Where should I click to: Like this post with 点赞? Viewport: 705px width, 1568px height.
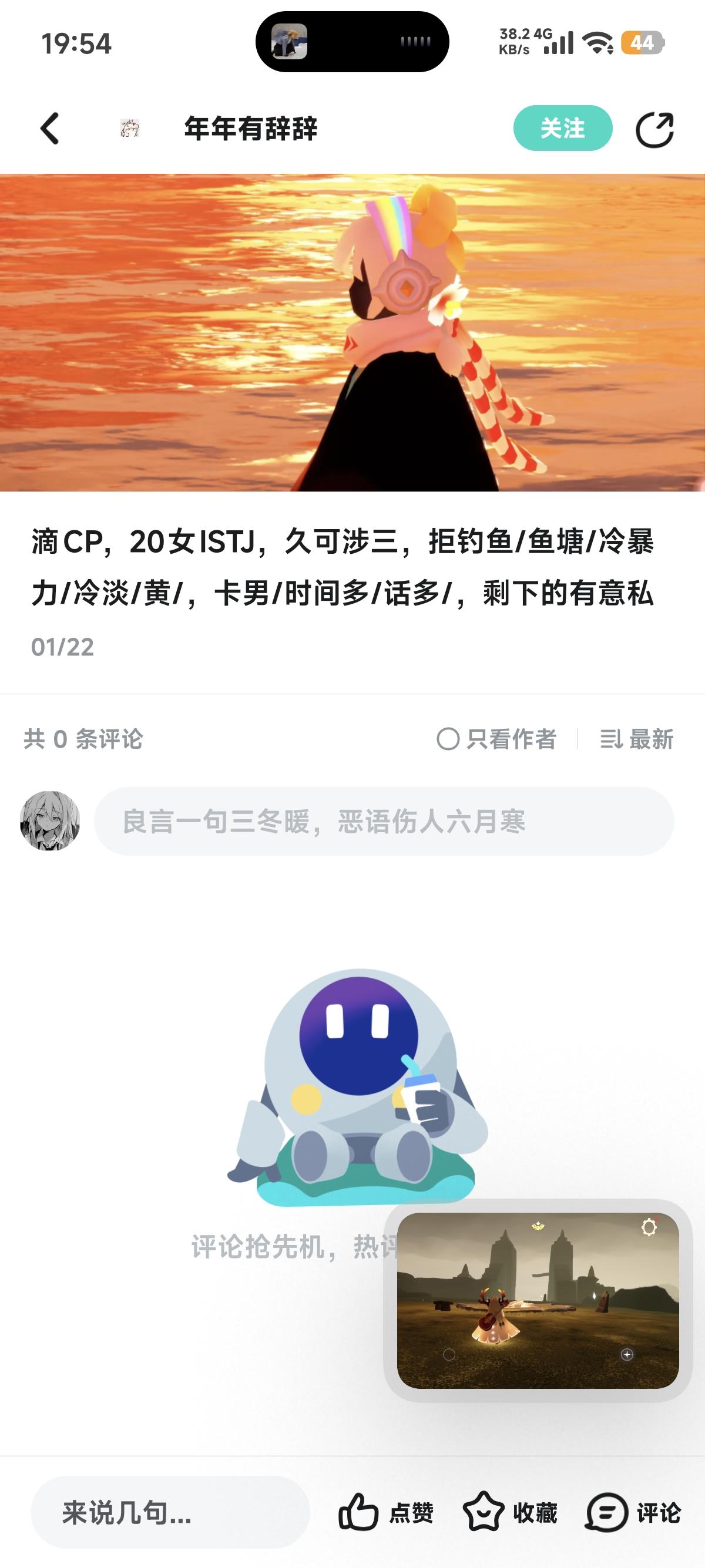386,1512
